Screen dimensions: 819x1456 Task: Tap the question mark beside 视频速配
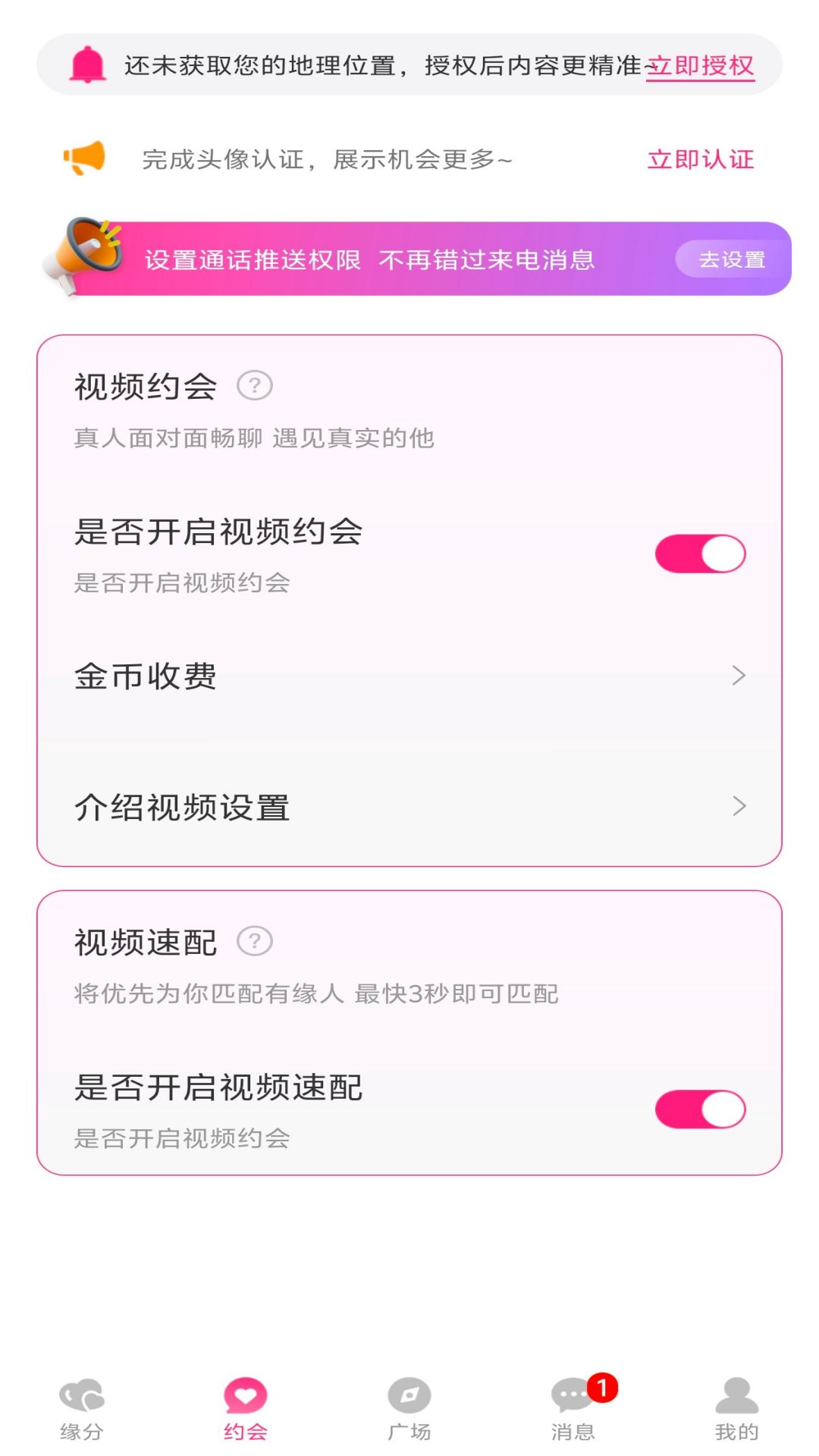tap(256, 942)
